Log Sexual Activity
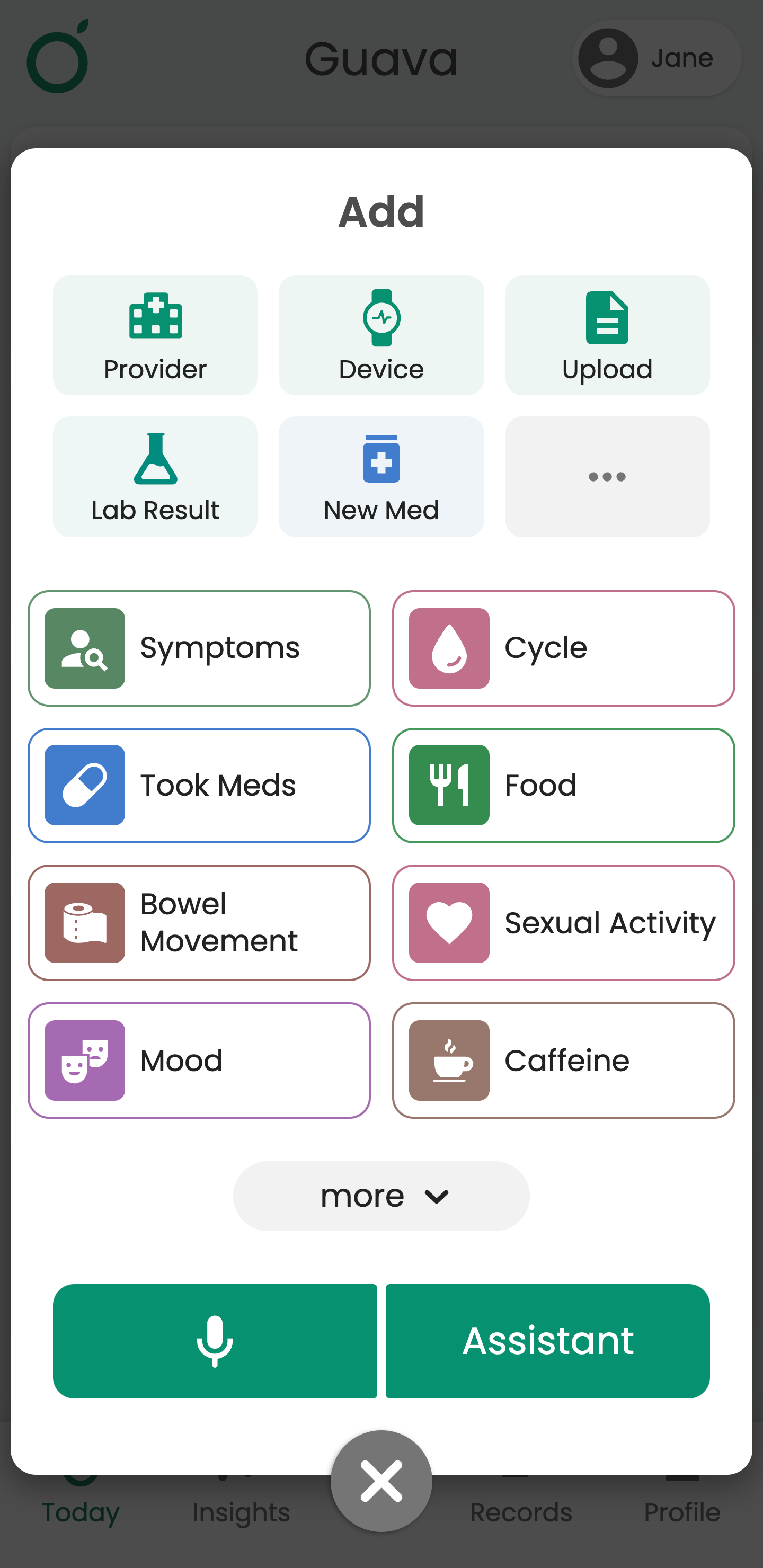Image resolution: width=763 pixels, height=1568 pixels. click(x=563, y=923)
